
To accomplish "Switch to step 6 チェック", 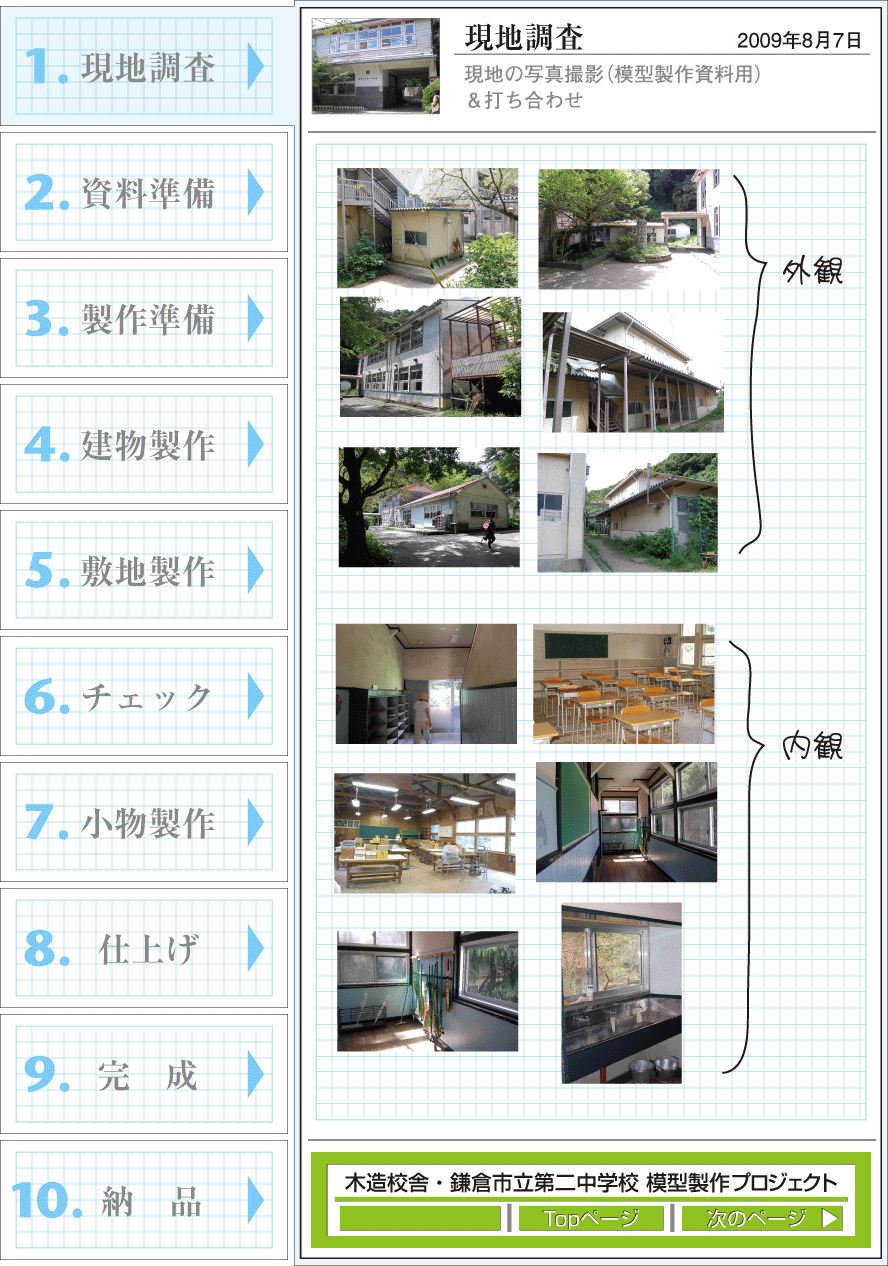I will click(144, 696).
